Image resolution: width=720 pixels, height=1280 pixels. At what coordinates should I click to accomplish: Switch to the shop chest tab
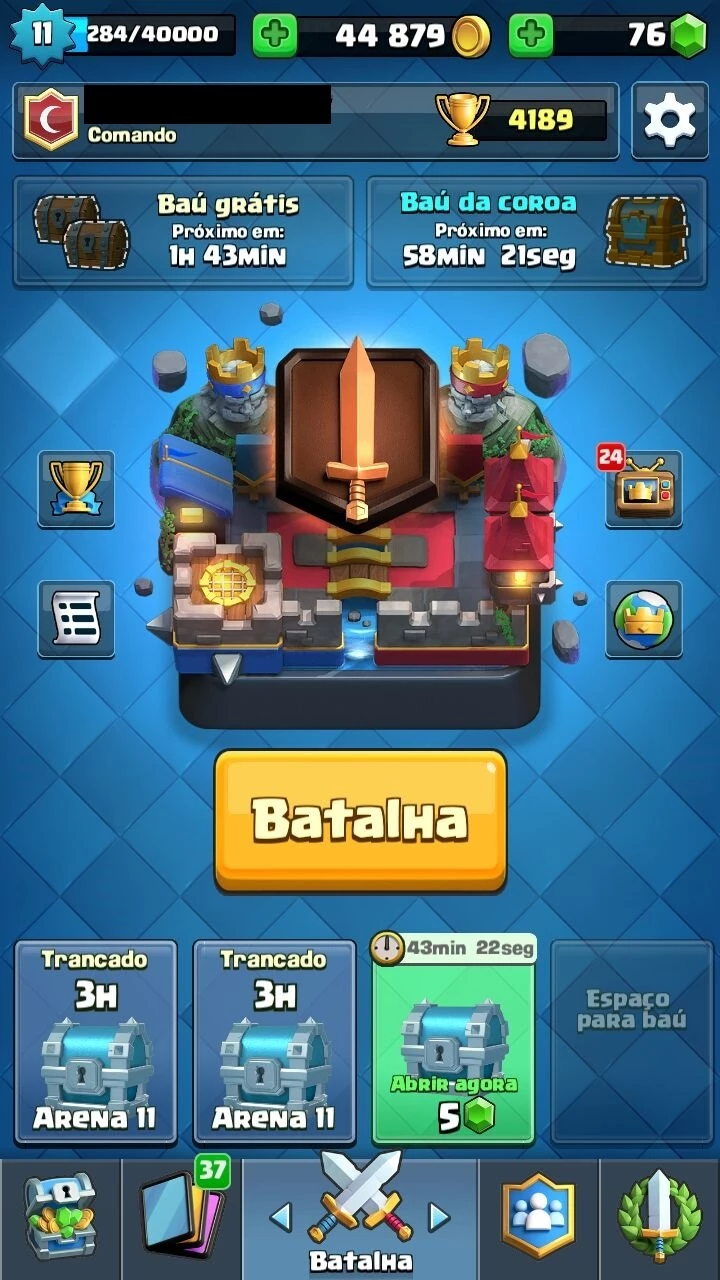(x=60, y=1219)
